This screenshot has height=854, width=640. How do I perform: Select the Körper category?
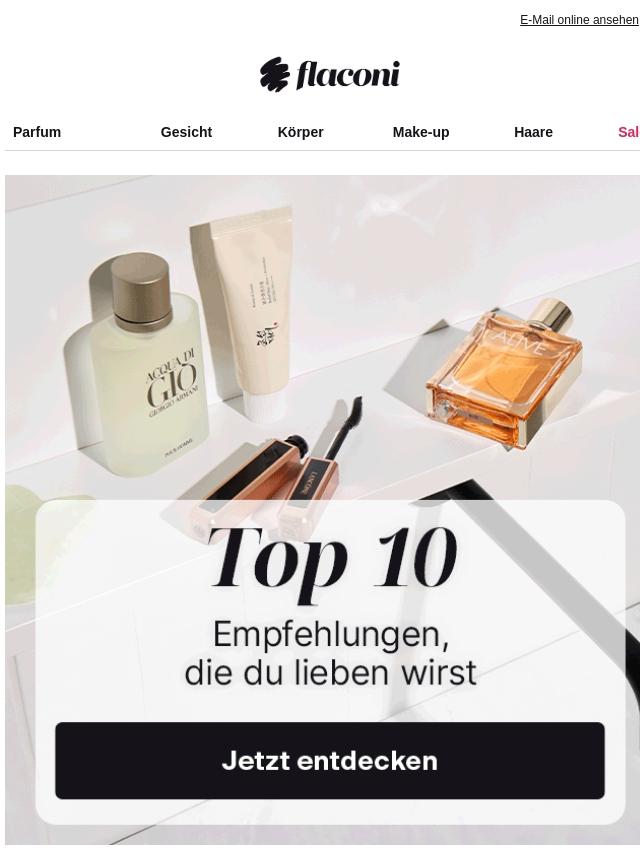300,132
